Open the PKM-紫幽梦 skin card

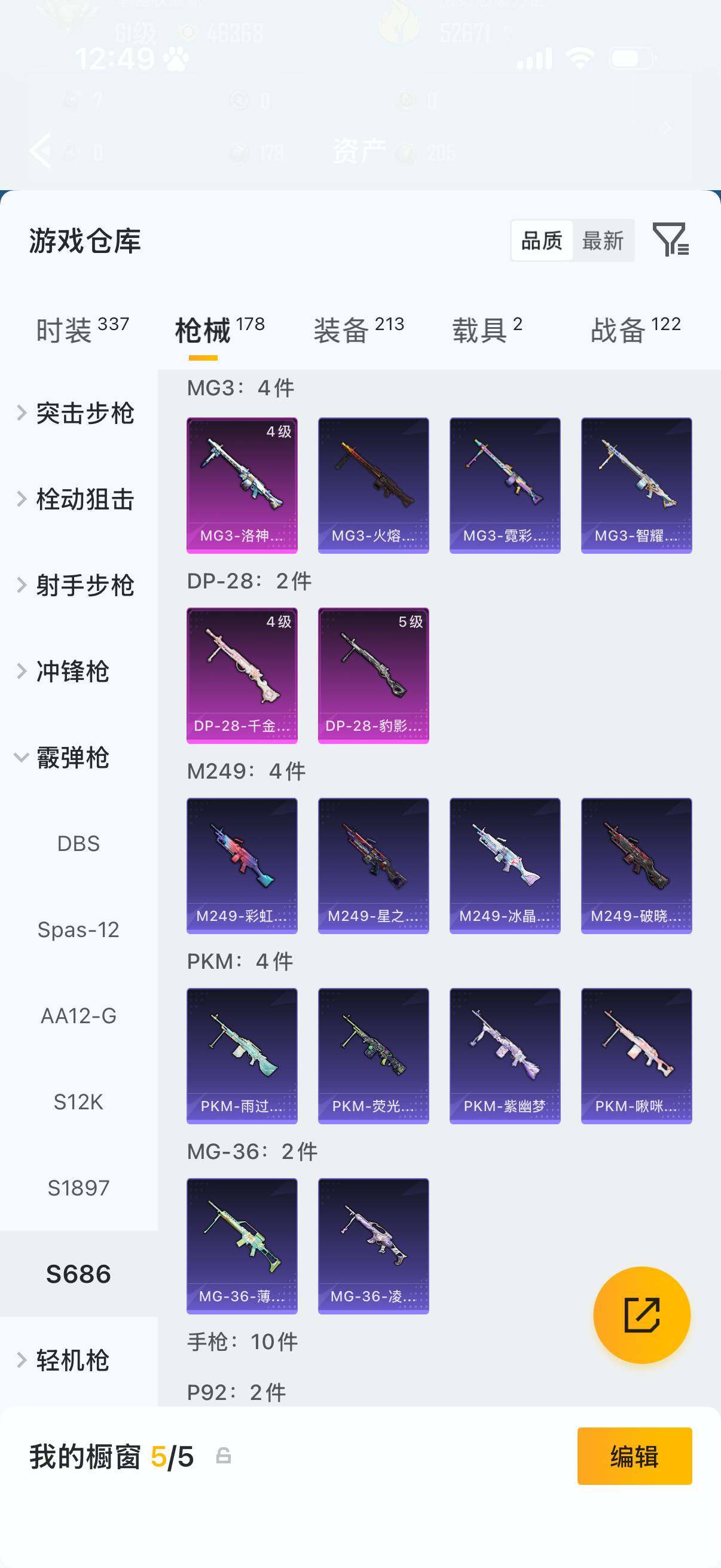point(505,1055)
